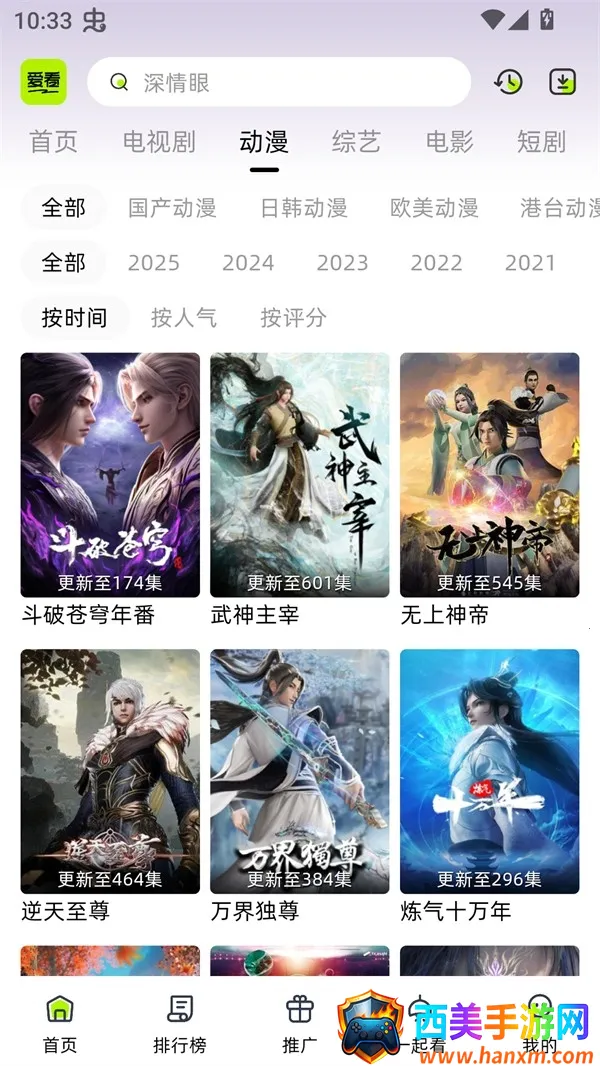View the 无上神帝 anime card
The width and height of the screenshot is (600, 1066).
point(489,475)
